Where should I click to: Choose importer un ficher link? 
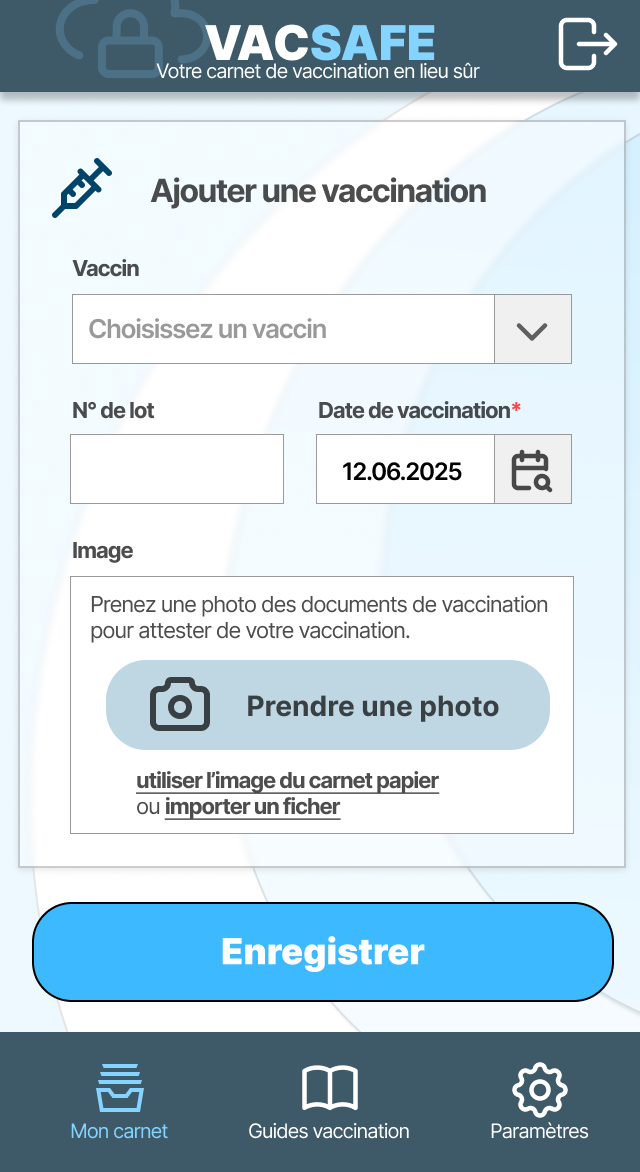(x=253, y=807)
